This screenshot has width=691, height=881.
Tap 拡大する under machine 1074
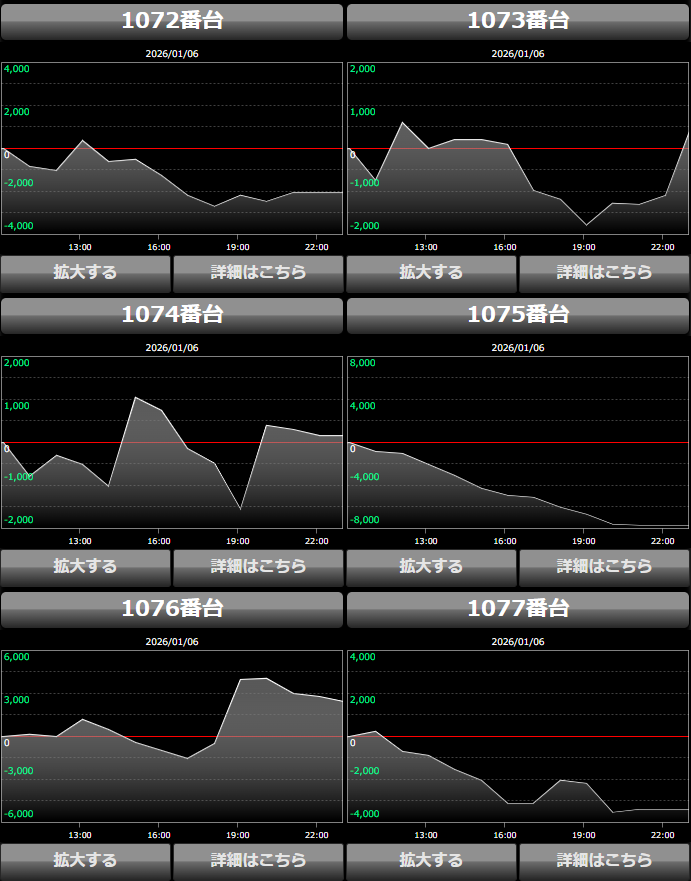(86, 566)
